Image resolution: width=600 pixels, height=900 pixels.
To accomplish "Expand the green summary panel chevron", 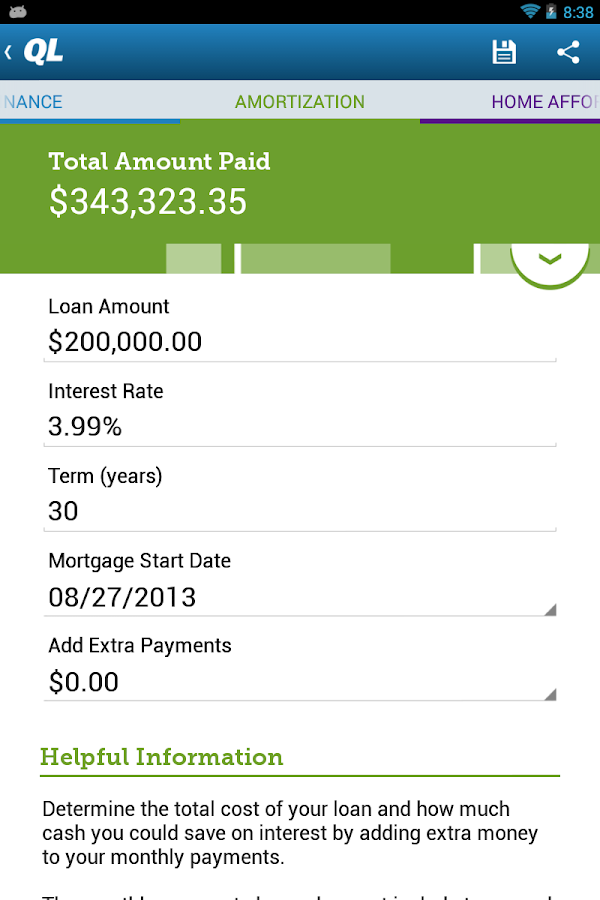I will (549, 258).
